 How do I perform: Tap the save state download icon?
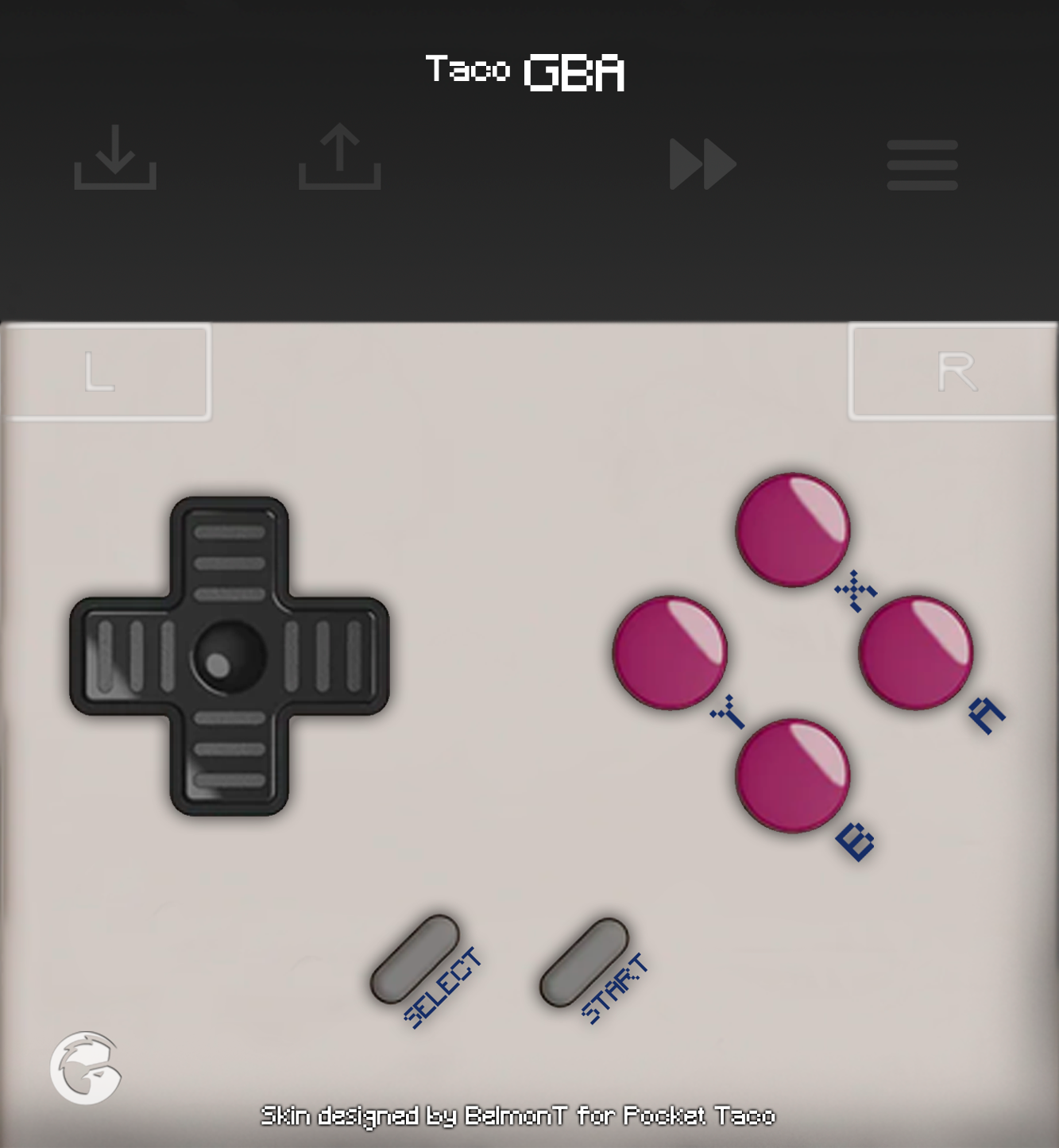tap(115, 158)
